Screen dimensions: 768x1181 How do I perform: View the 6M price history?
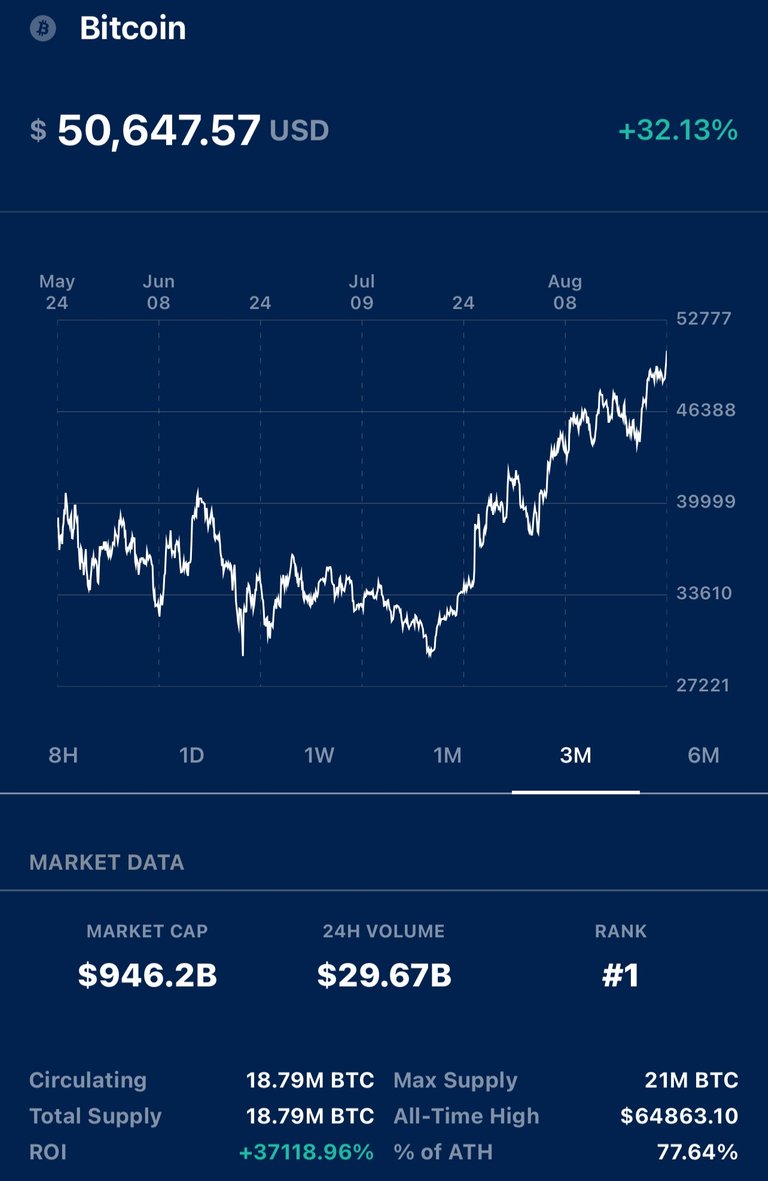pyautogui.click(x=703, y=755)
